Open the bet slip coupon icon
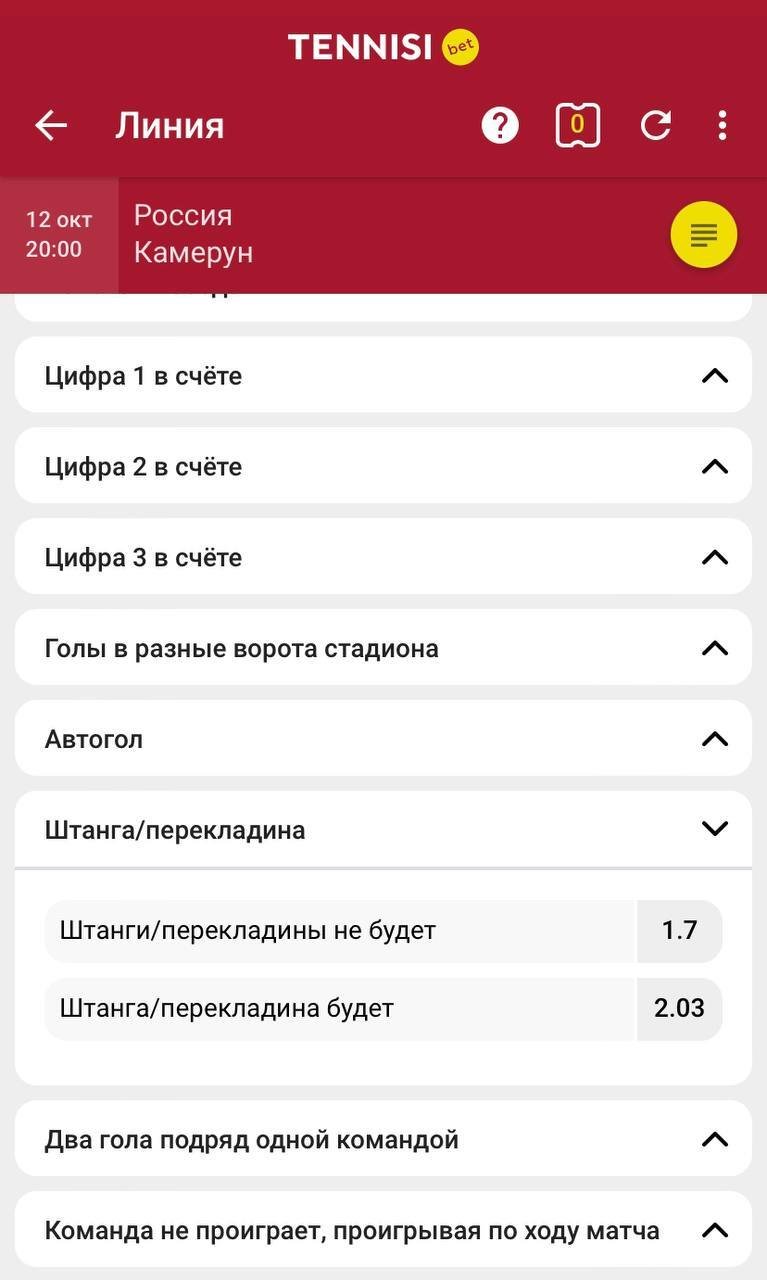This screenshot has height=1280, width=767. pyautogui.click(x=577, y=126)
